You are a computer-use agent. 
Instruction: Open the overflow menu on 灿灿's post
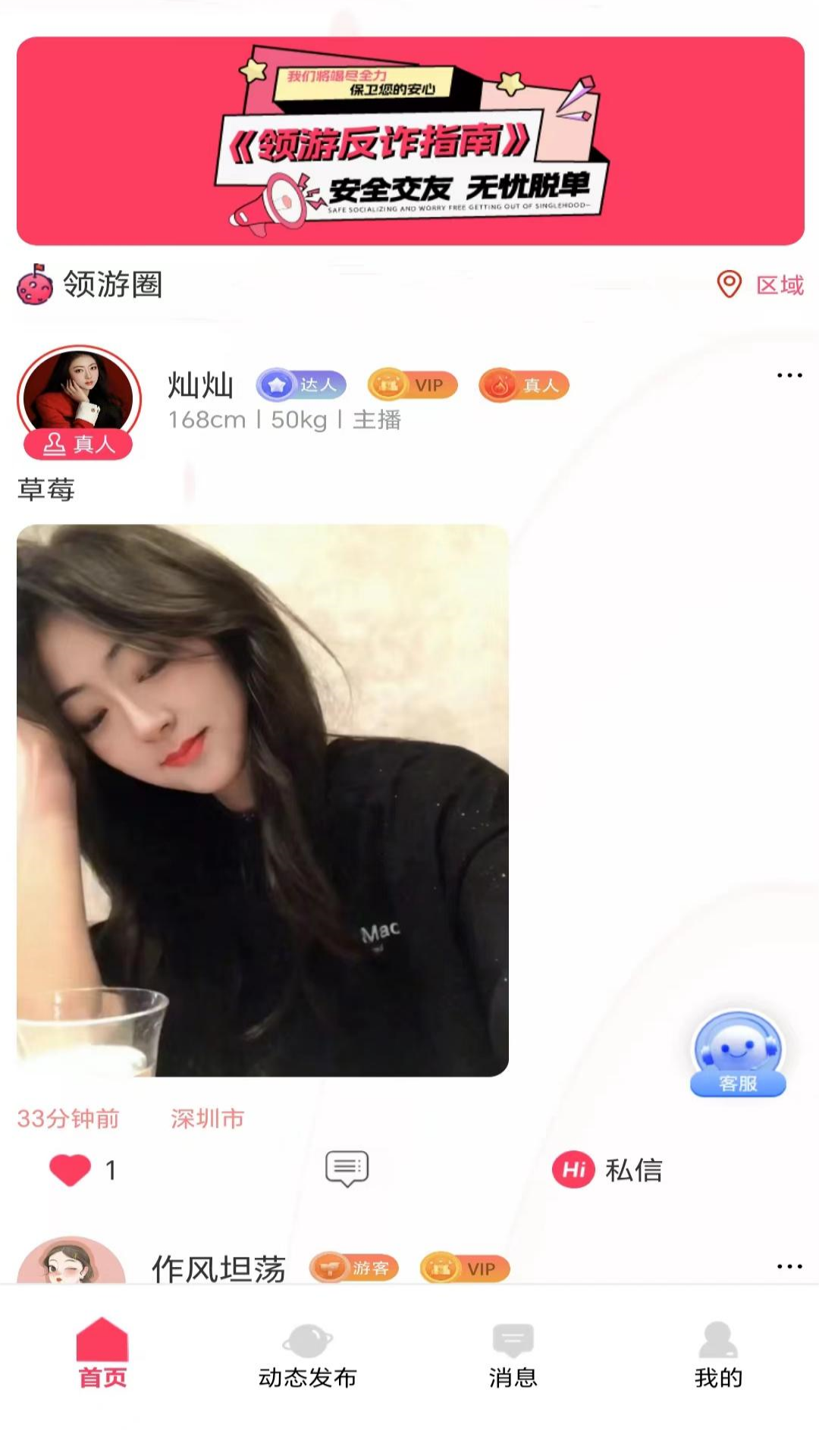(789, 375)
